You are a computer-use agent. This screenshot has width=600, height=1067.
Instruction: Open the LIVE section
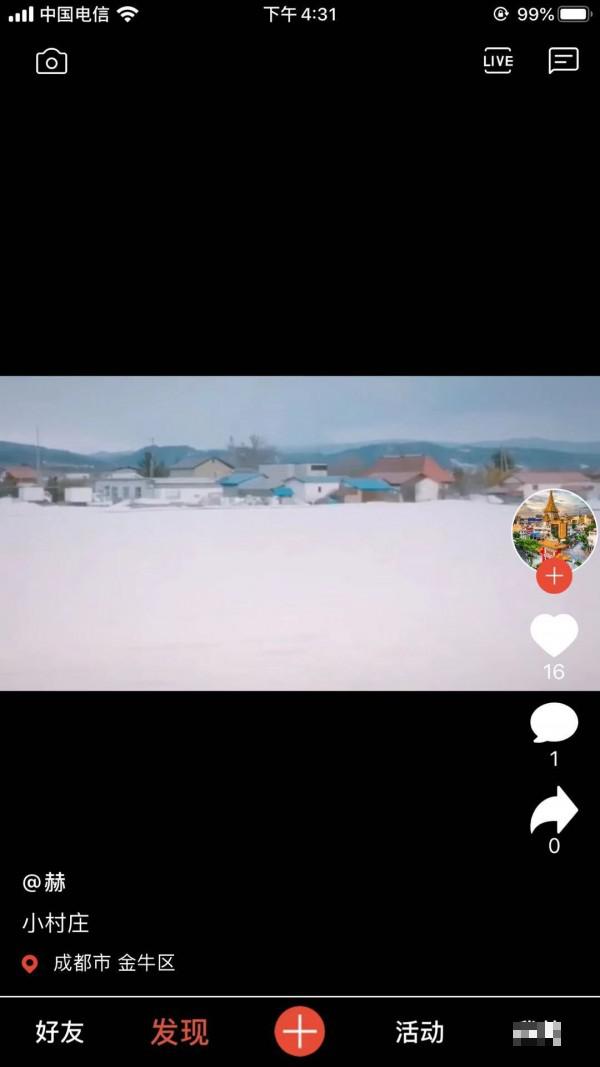pos(497,61)
